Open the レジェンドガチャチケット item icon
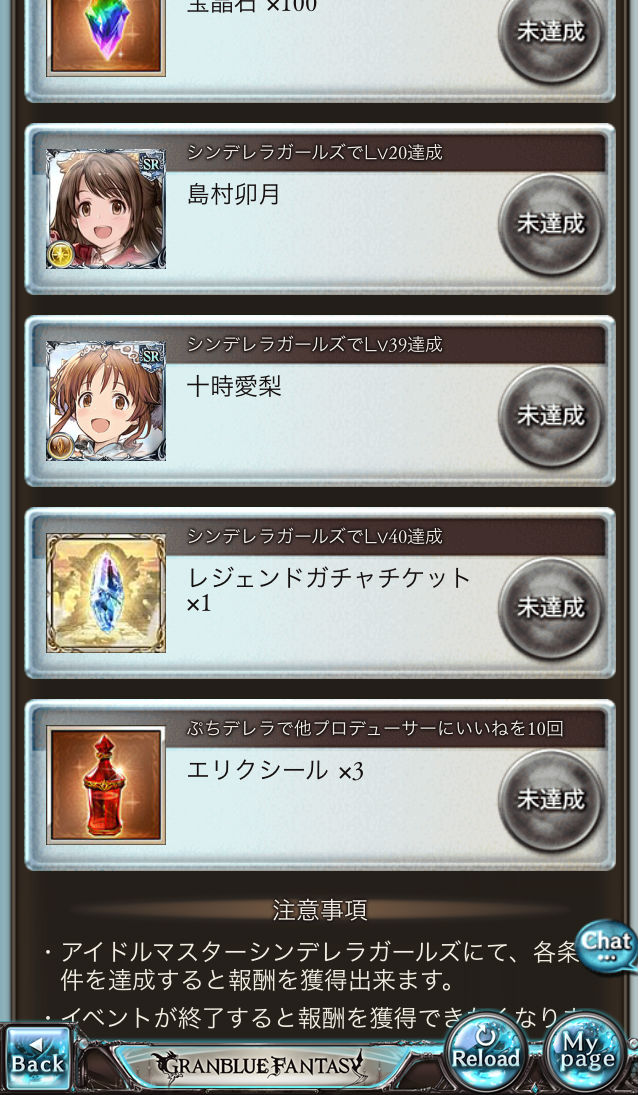 (106, 593)
